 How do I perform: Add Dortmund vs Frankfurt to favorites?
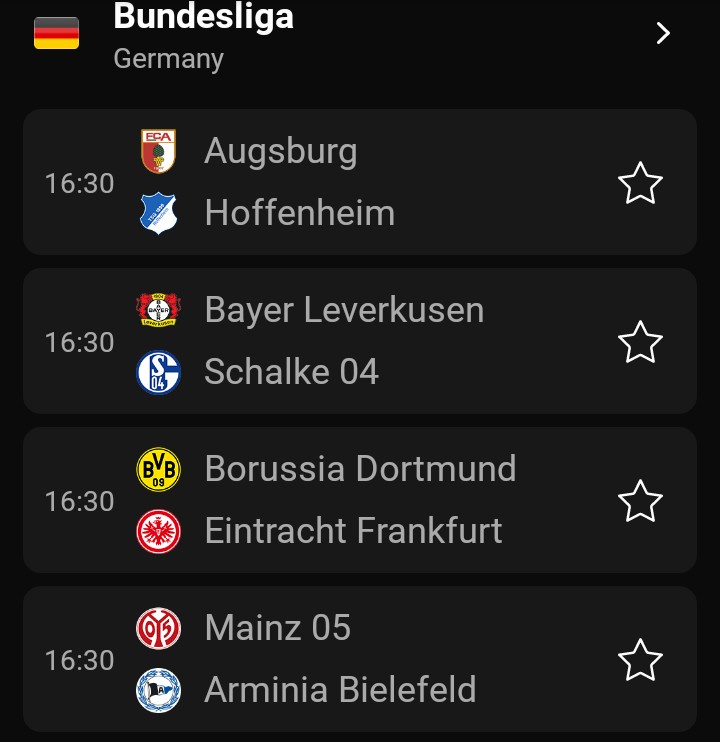[640, 501]
